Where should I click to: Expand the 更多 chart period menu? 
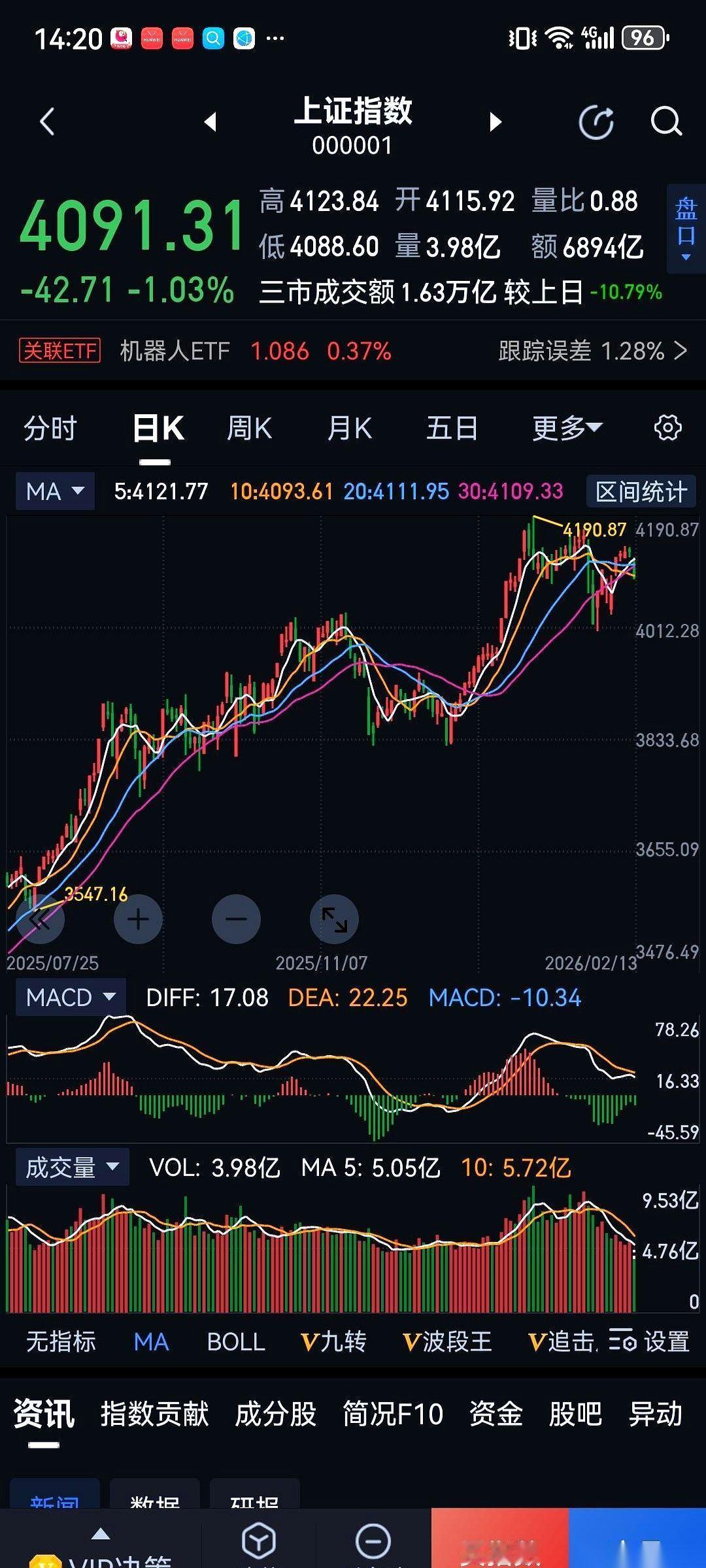coord(565,427)
